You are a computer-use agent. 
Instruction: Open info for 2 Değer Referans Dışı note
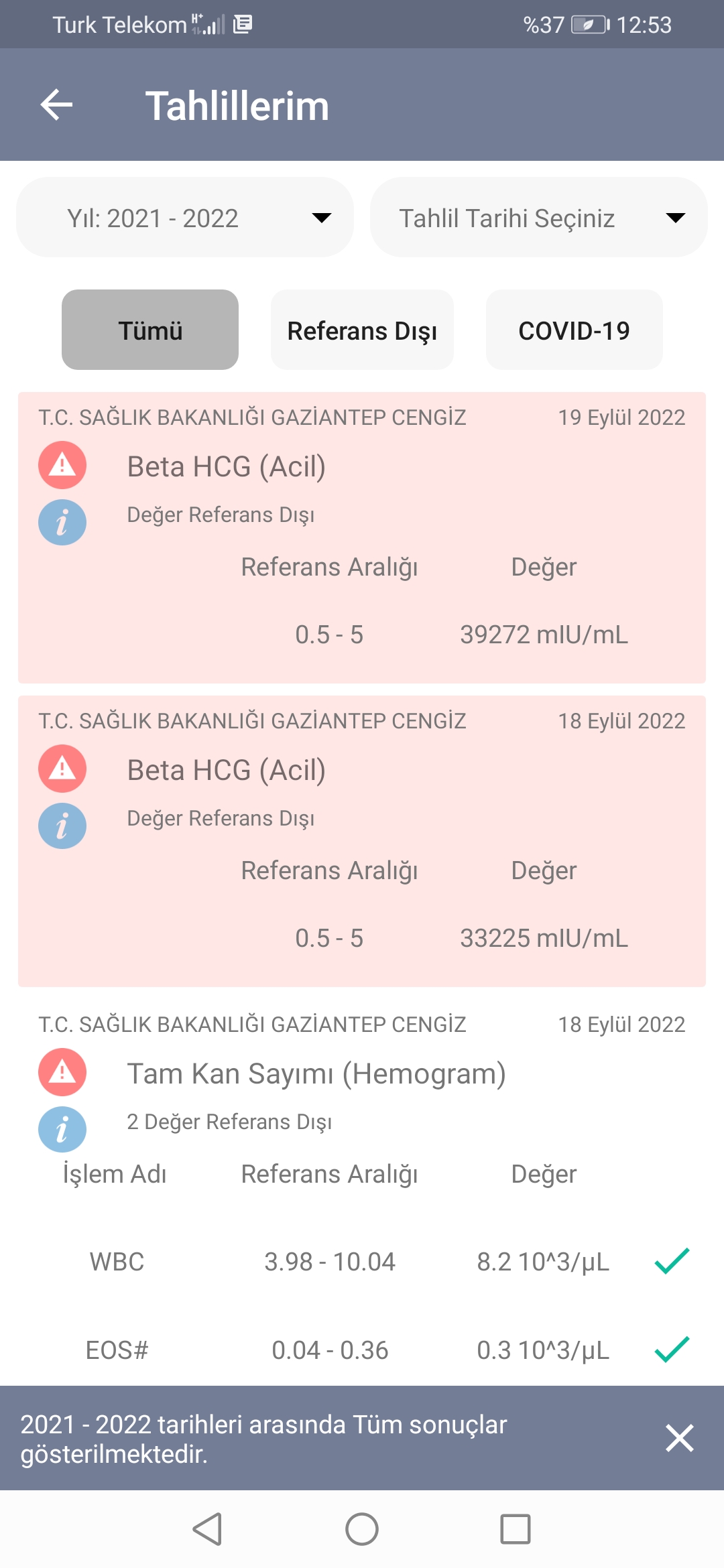(62, 1129)
